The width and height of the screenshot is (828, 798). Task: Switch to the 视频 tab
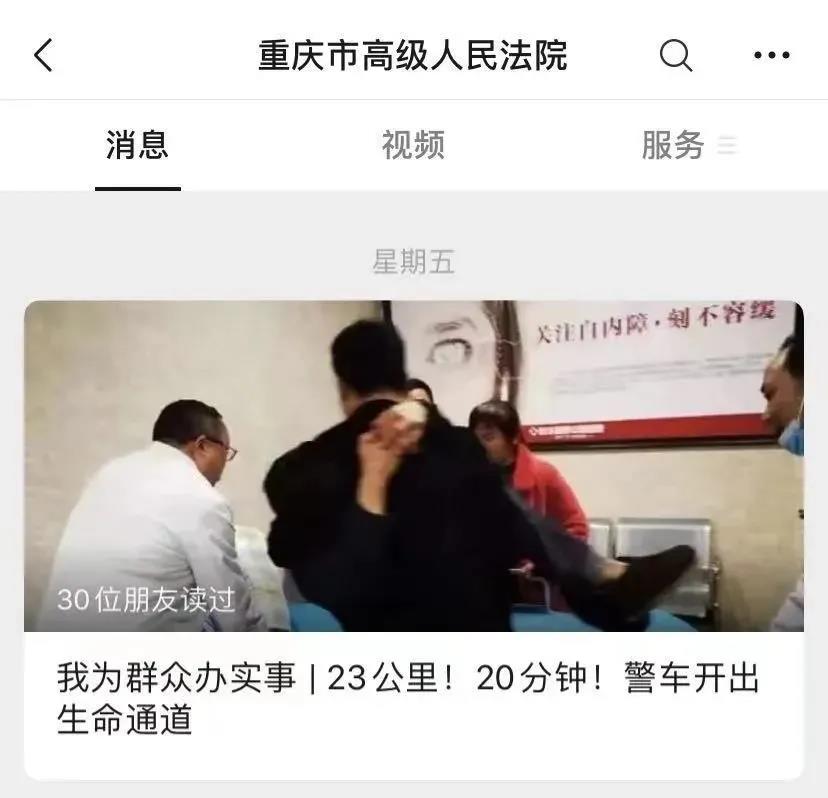click(x=413, y=145)
